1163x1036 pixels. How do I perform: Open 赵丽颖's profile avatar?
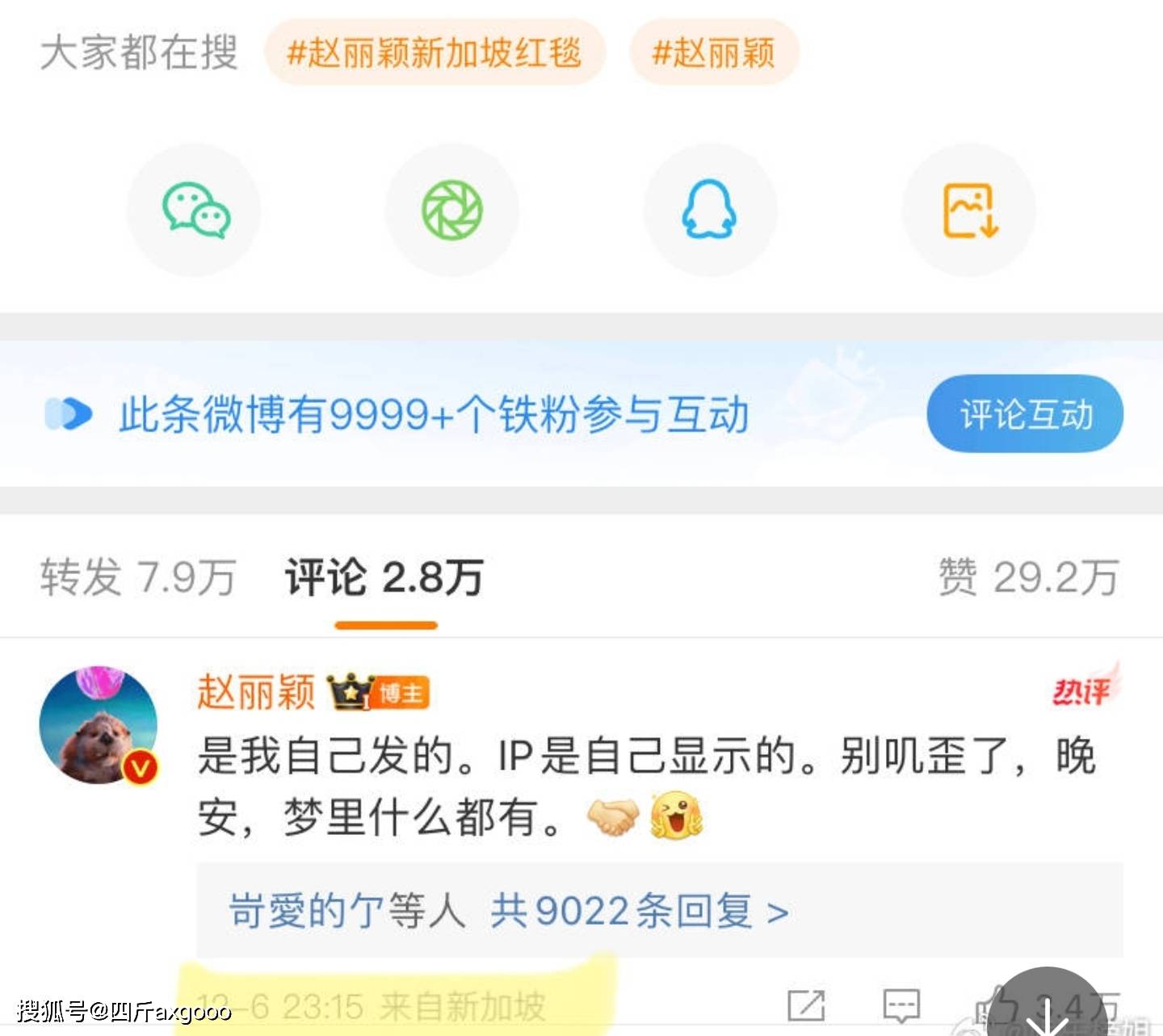tap(99, 725)
